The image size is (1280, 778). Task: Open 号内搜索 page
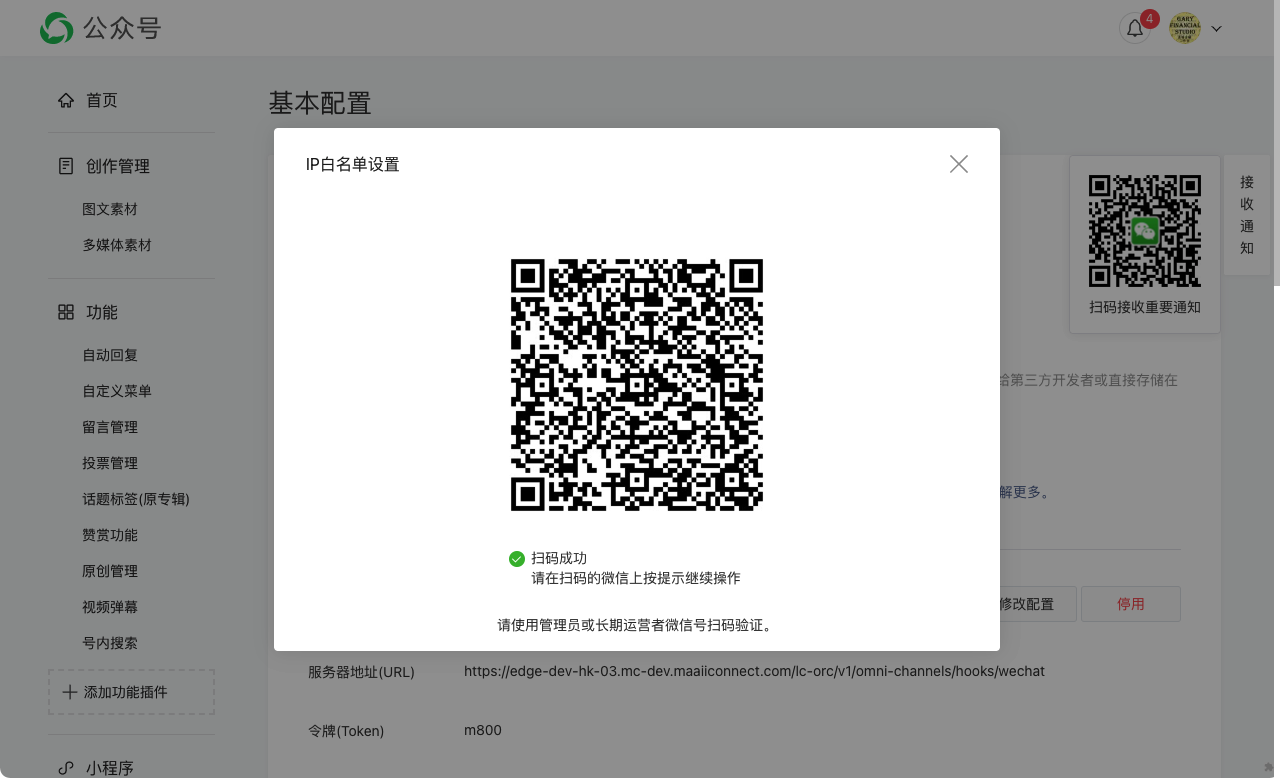click(x=110, y=643)
